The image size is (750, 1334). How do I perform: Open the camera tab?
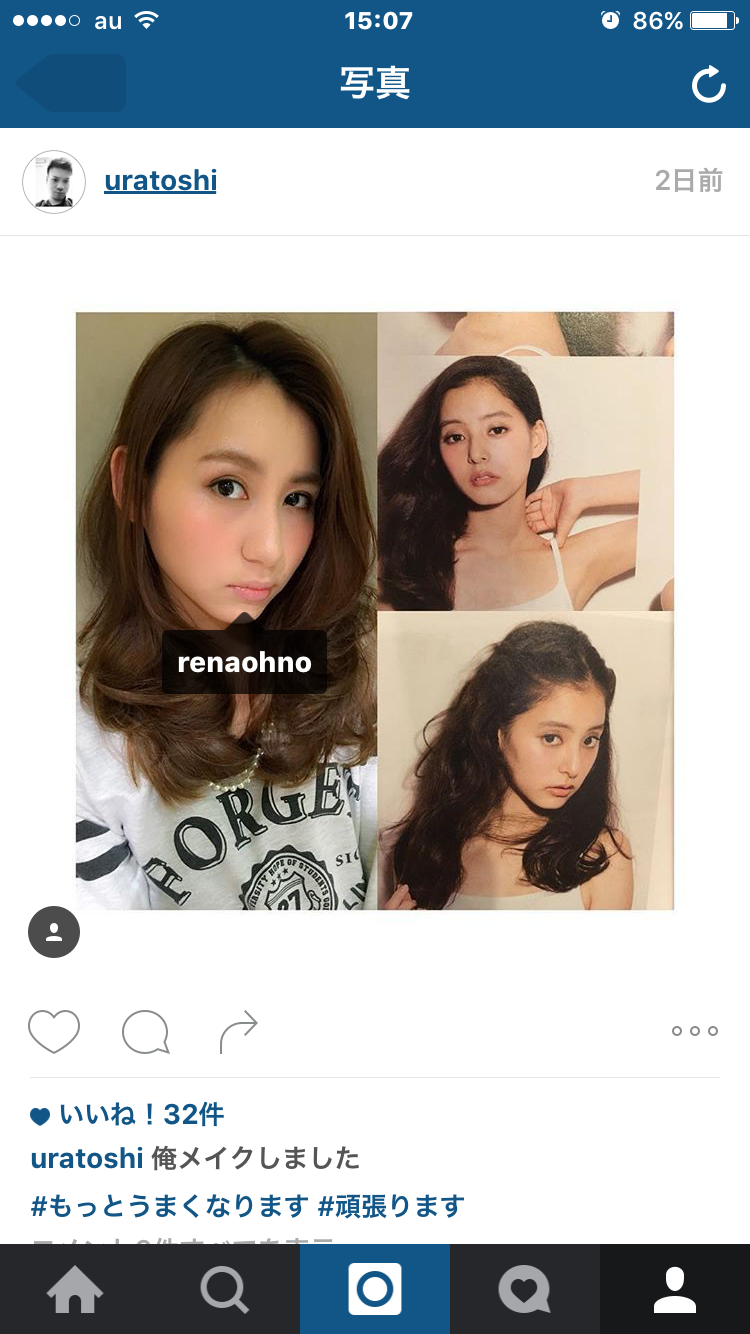375,1290
